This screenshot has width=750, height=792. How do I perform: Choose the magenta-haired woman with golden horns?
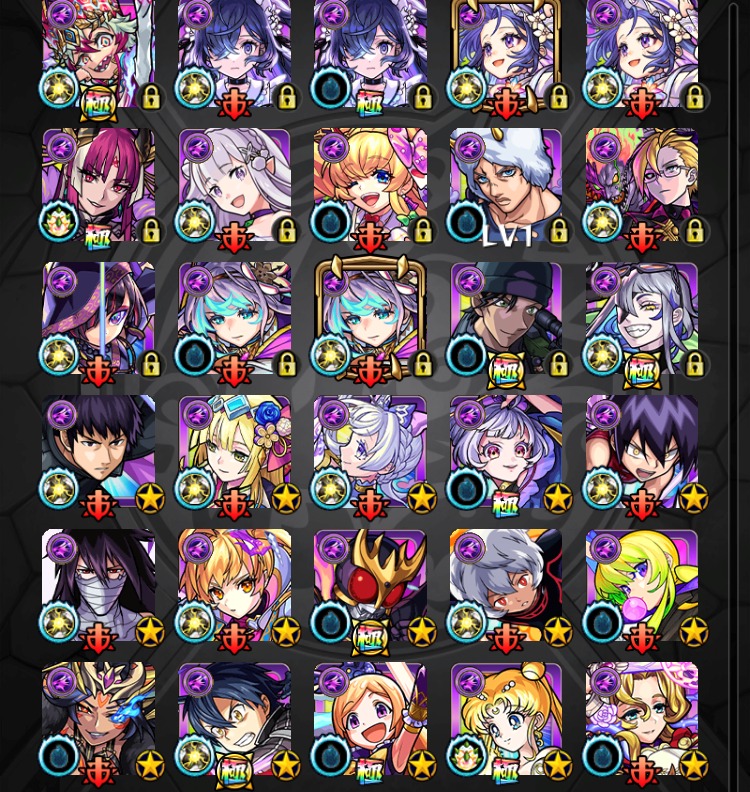[98, 185]
